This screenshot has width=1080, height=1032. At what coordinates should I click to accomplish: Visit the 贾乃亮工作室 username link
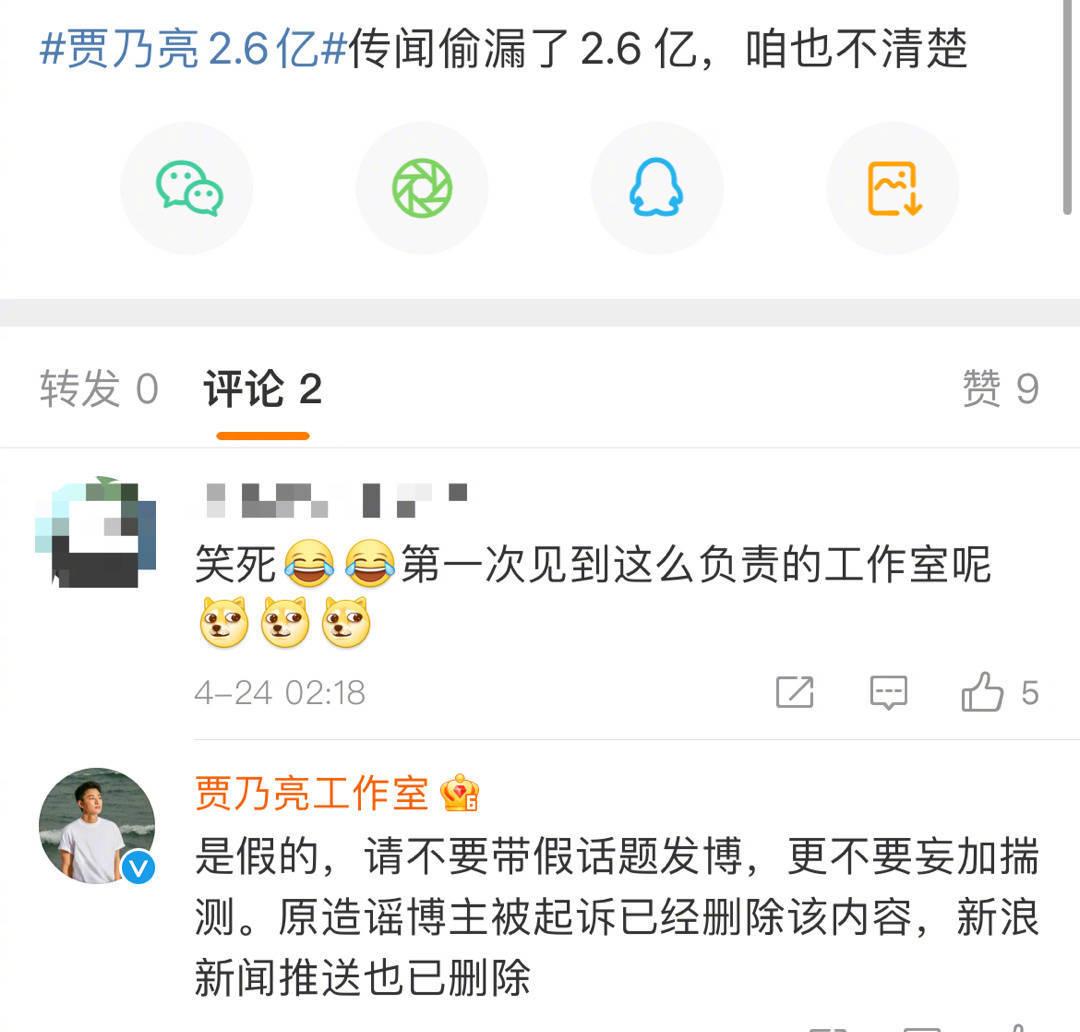tap(311, 794)
